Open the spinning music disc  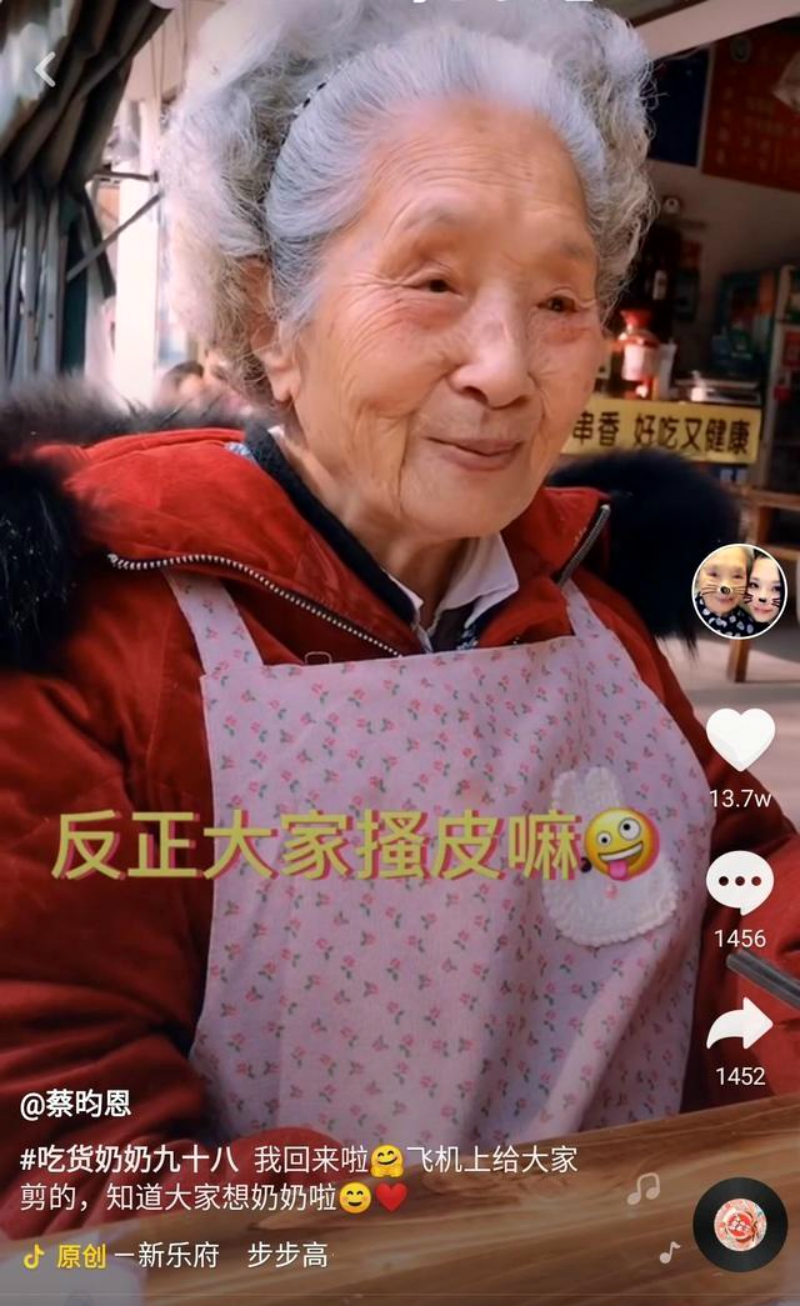pos(740,1225)
